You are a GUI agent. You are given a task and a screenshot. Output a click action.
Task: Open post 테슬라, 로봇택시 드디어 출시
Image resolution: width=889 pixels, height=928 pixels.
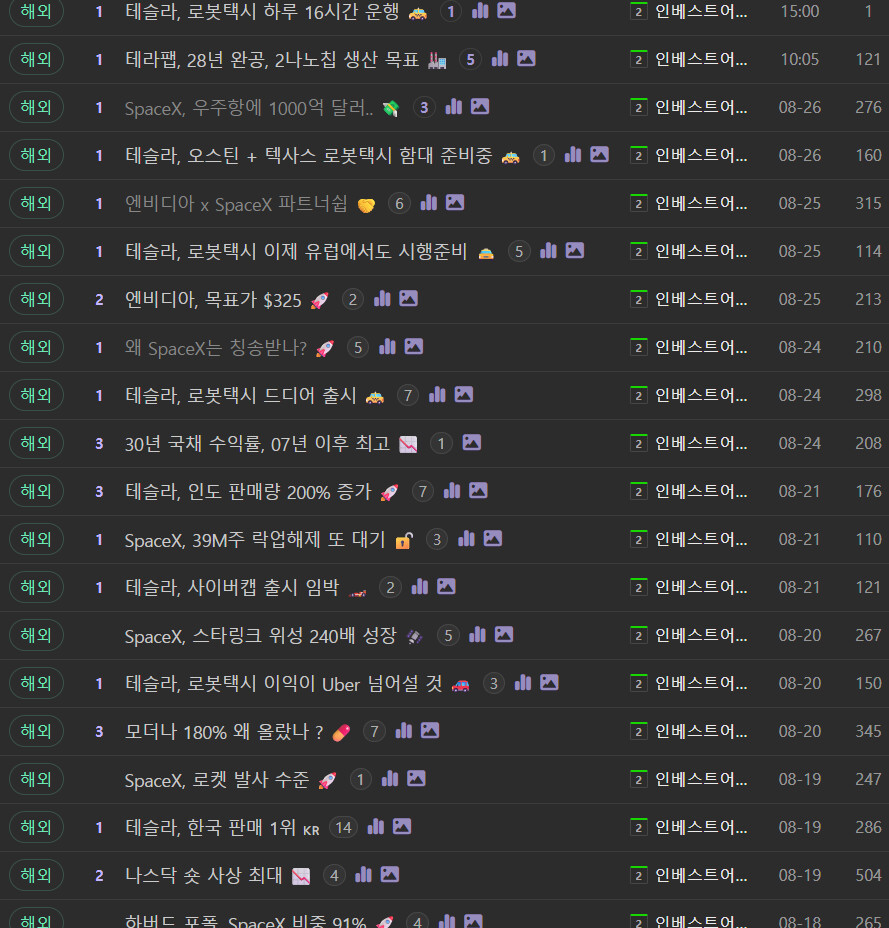240,395
